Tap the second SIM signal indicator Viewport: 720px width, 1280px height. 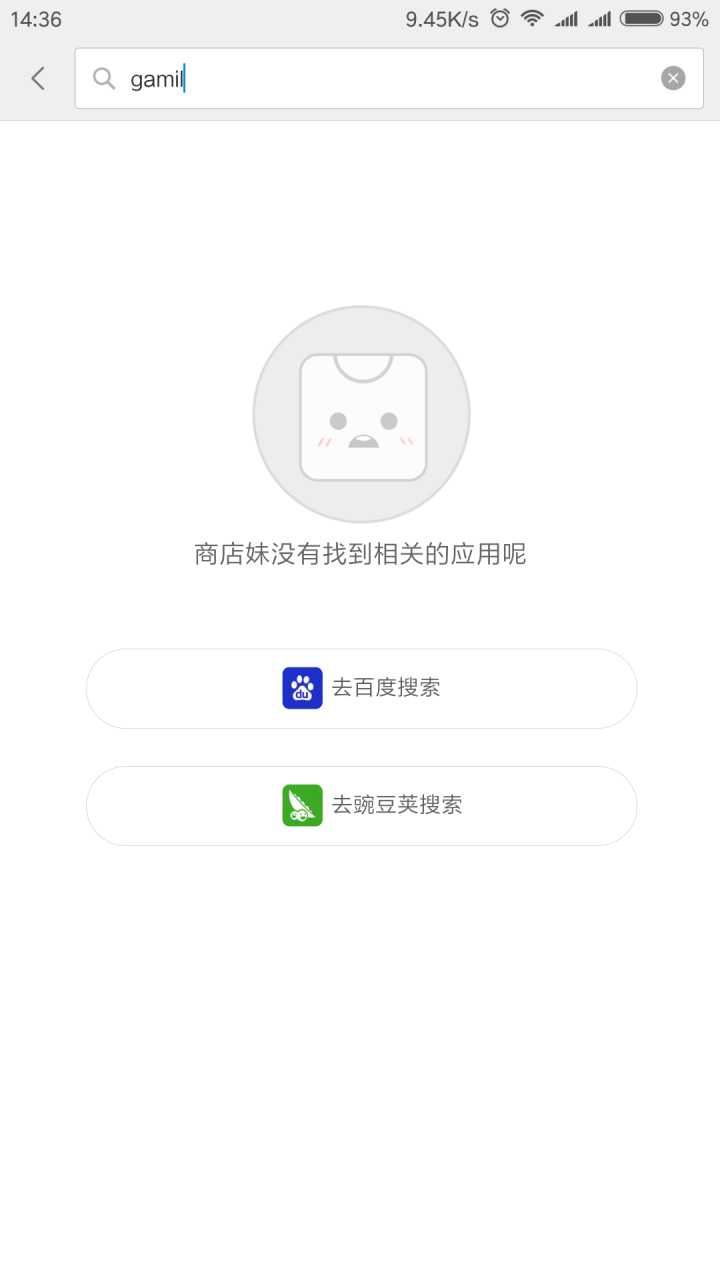pos(601,17)
